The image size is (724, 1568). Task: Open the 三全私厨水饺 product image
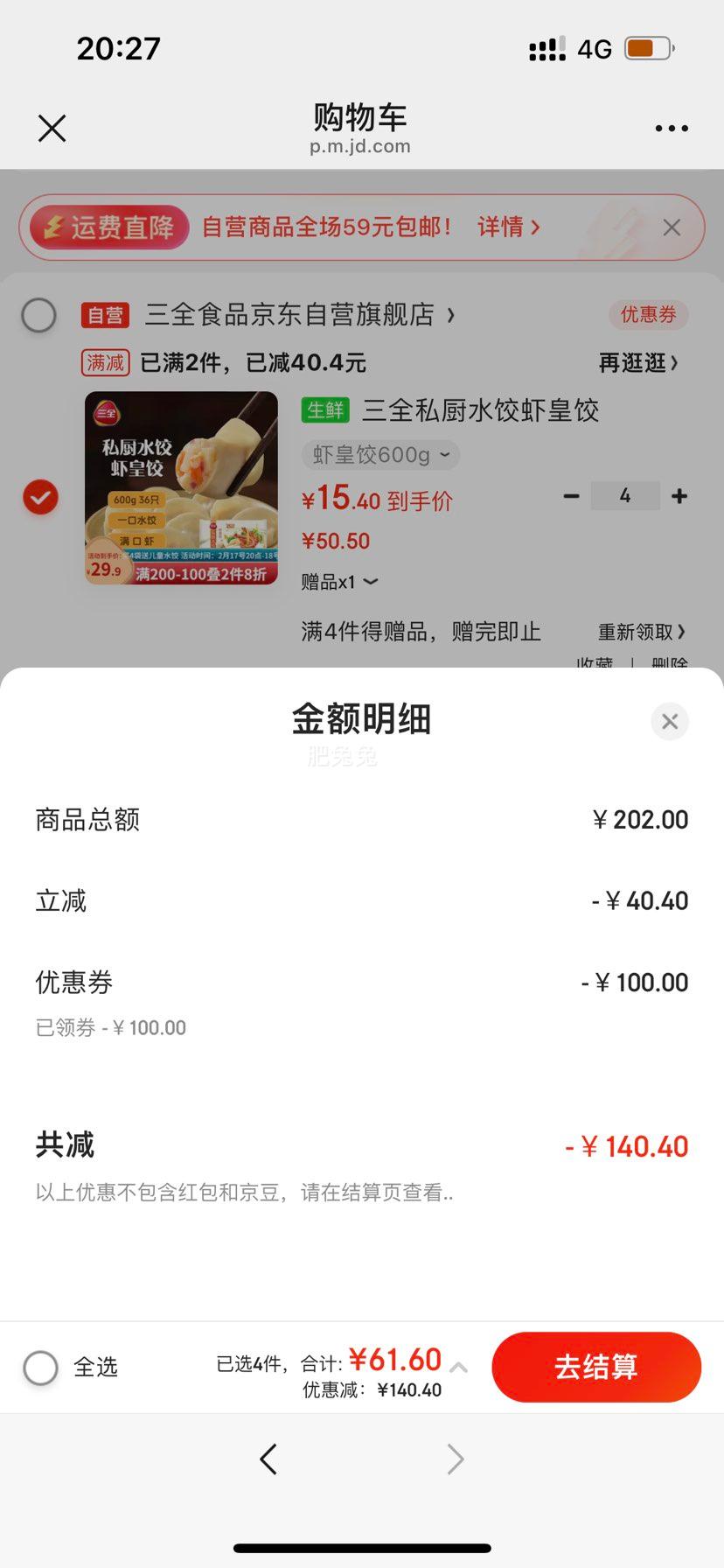[181, 488]
